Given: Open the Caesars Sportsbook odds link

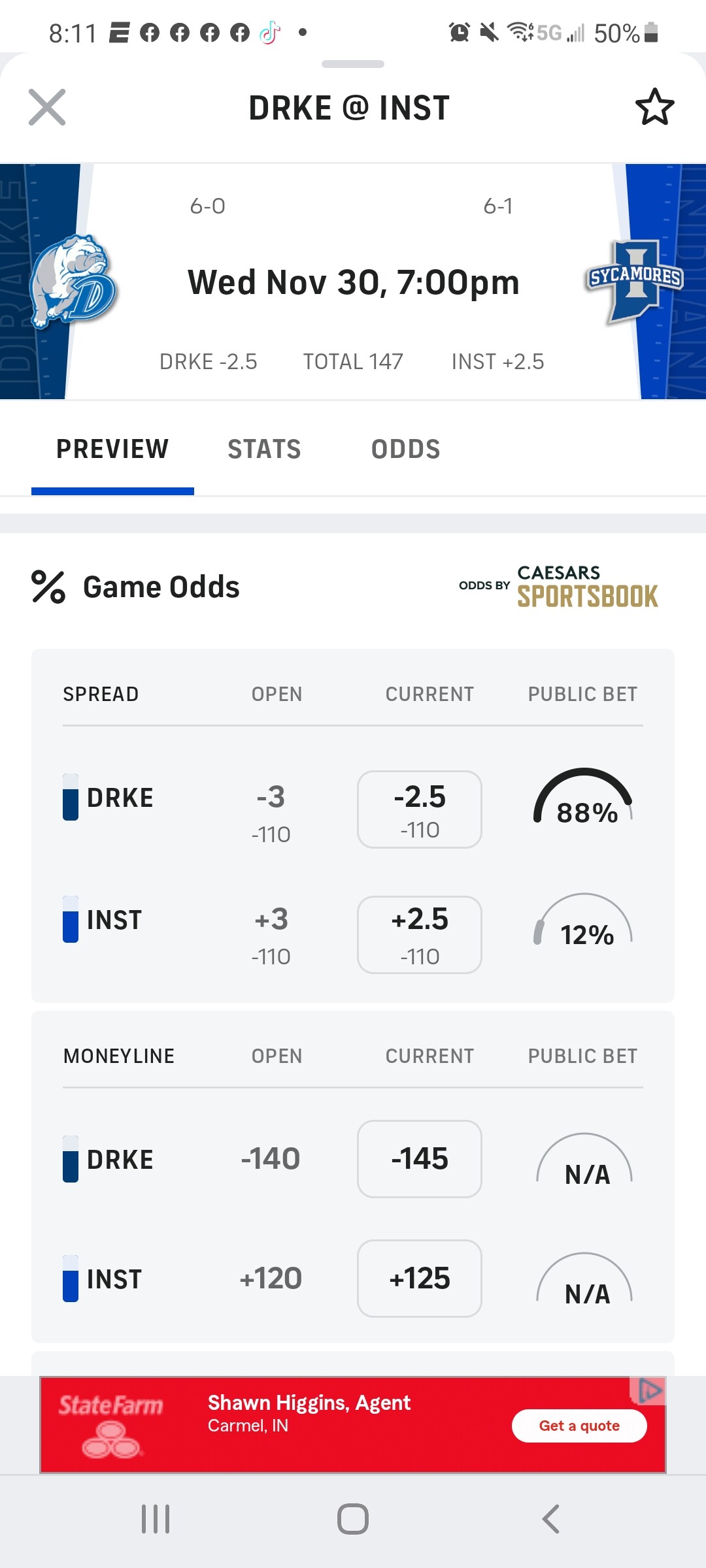Looking at the screenshot, I should click(559, 587).
